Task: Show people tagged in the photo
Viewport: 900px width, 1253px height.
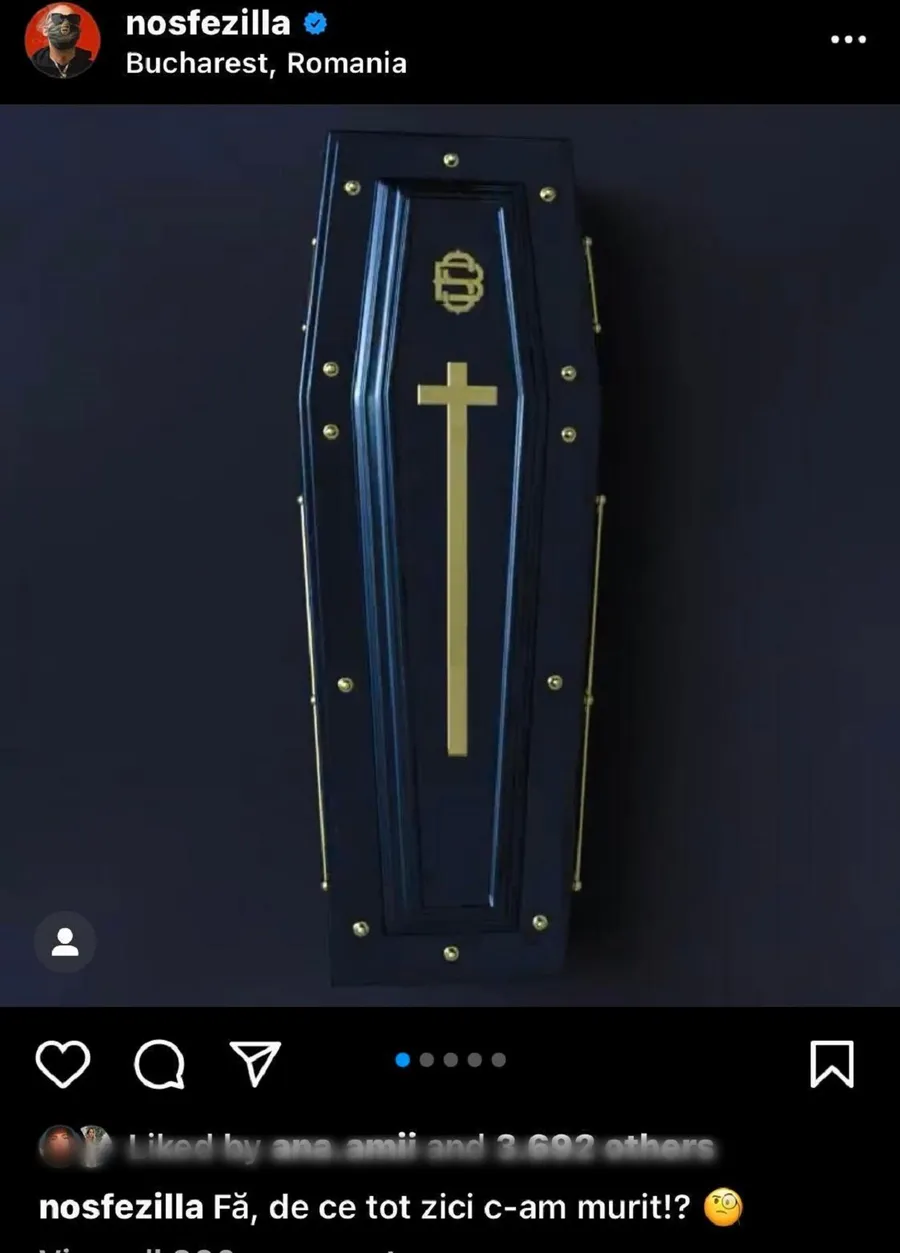Action: (x=65, y=941)
